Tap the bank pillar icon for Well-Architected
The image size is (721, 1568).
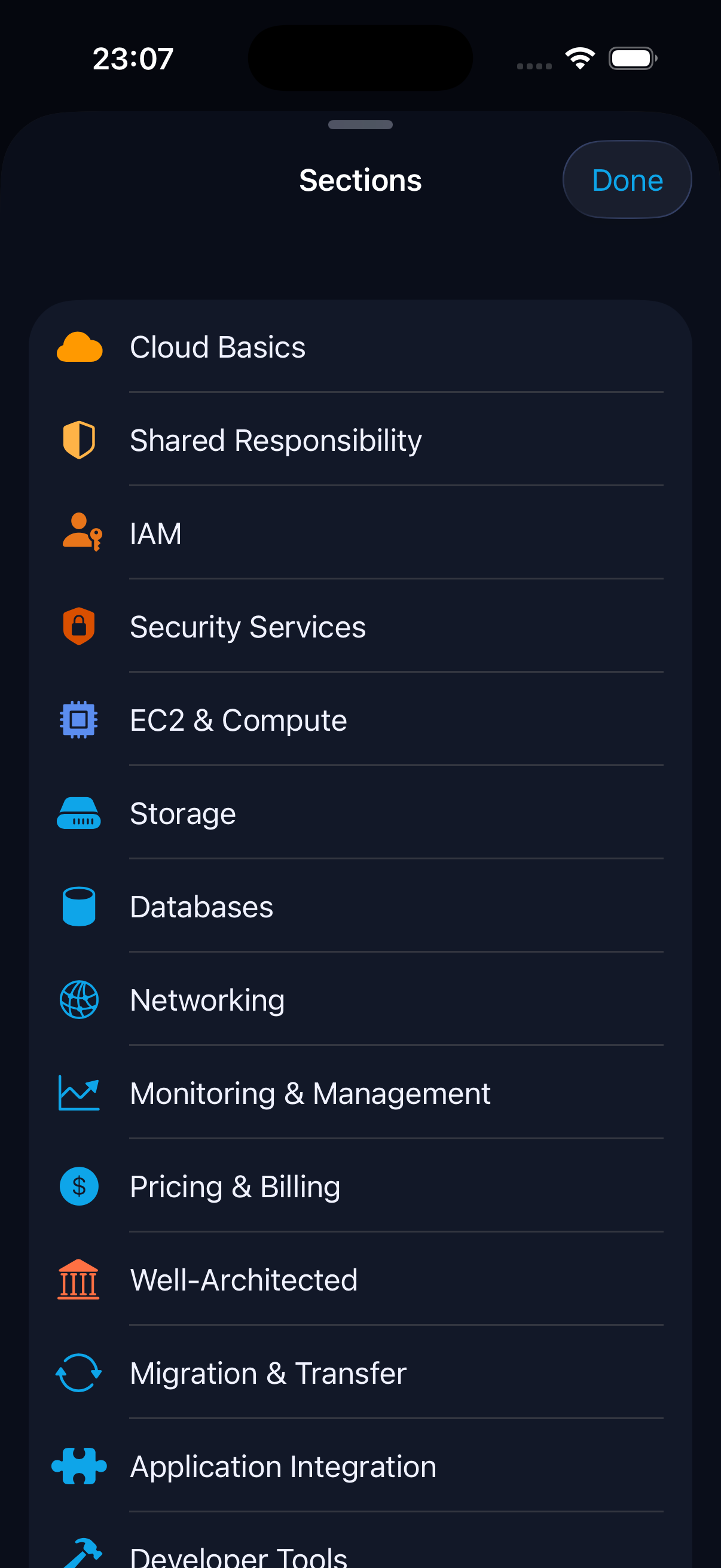pos(79,1279)
